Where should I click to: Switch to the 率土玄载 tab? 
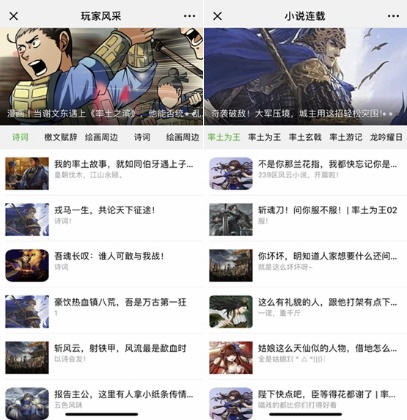click(305, 137)
